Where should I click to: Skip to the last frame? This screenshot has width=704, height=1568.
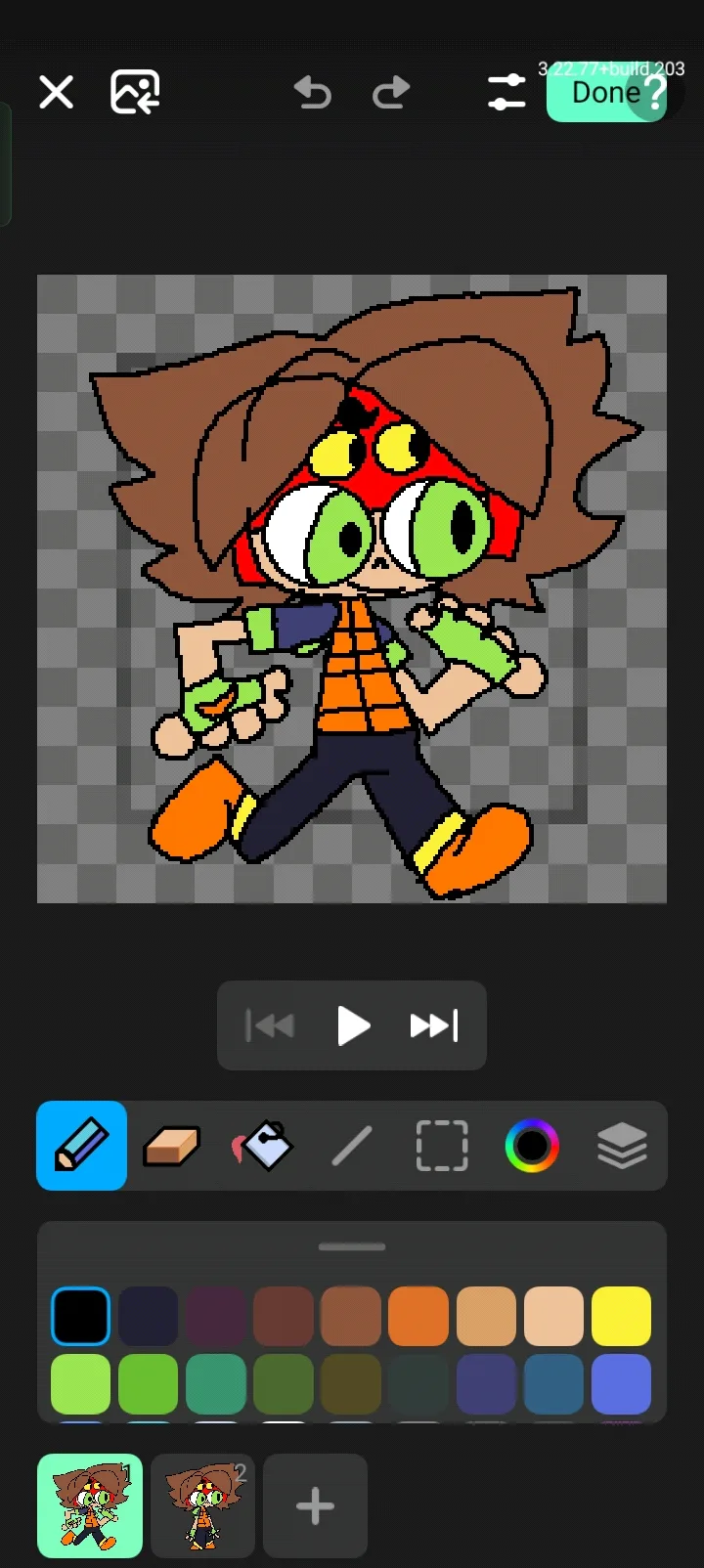pos(434,1025)
